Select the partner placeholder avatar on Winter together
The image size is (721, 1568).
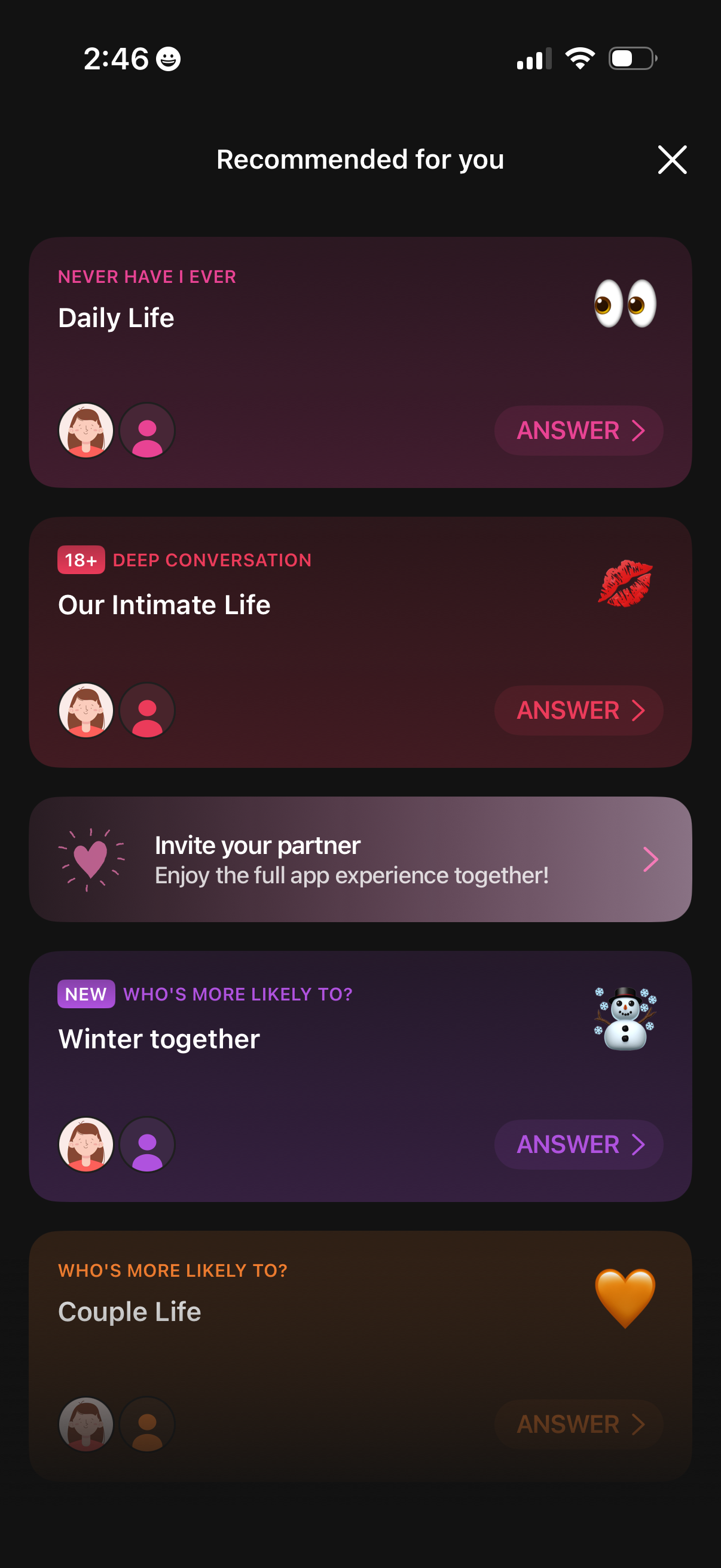click(x=146, y=1145)
